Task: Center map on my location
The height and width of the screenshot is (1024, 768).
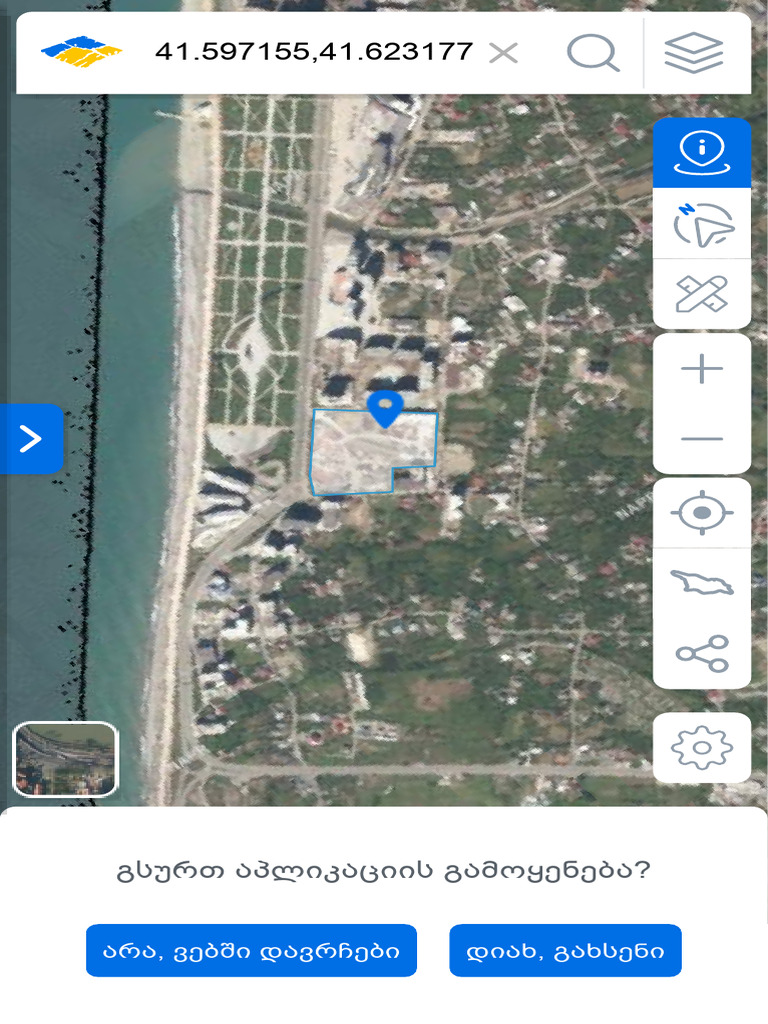Action: pos(702,513)
